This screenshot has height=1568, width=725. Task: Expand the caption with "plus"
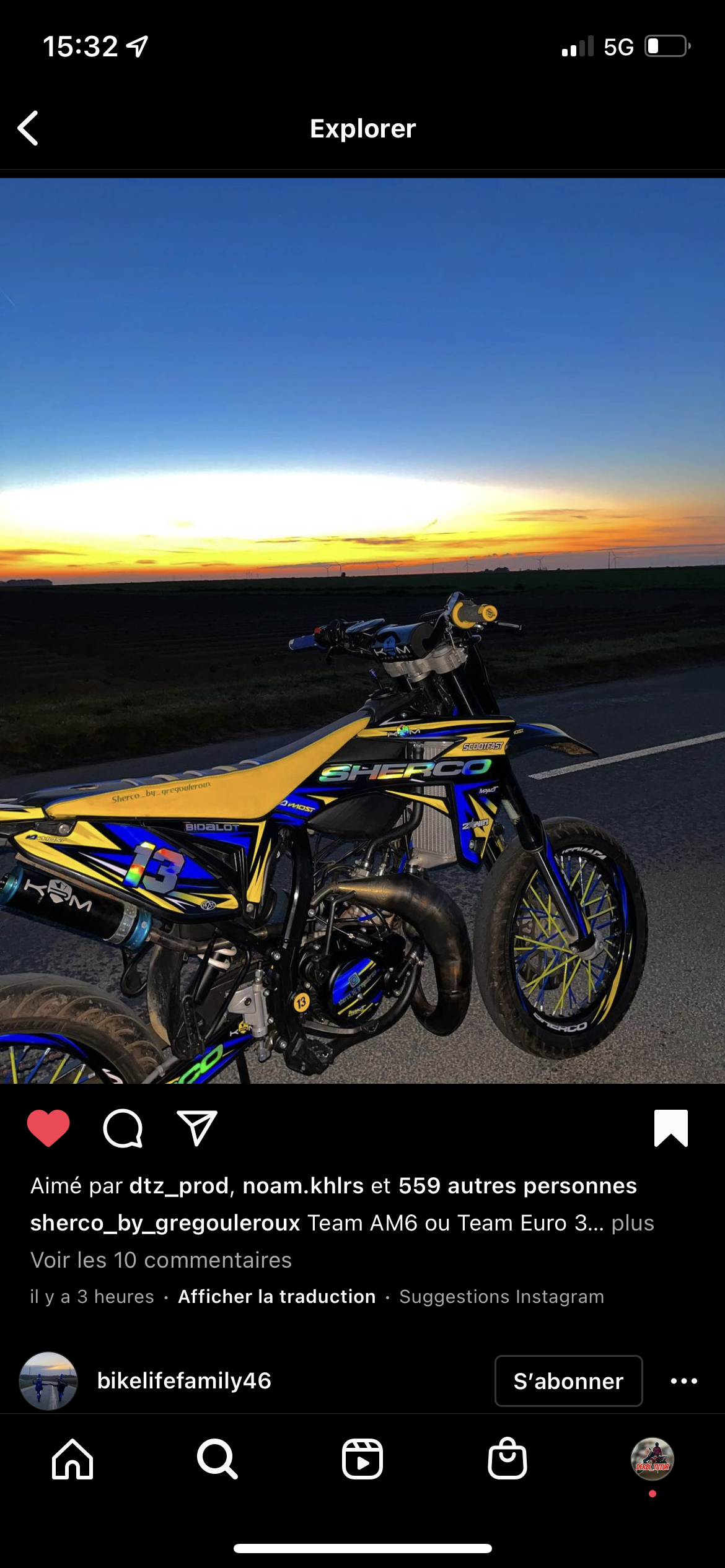tap(633, 1222)
